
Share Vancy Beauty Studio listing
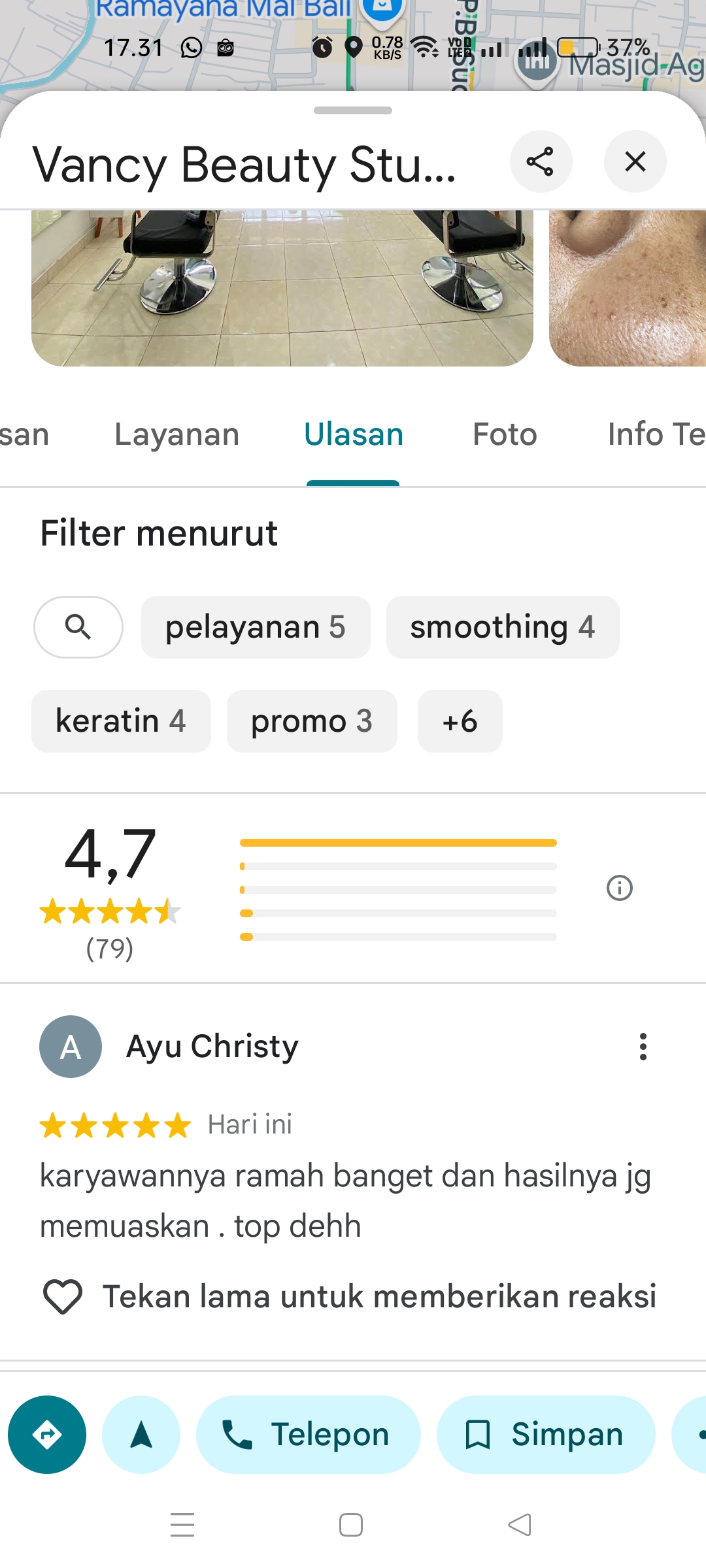point(541,161)
